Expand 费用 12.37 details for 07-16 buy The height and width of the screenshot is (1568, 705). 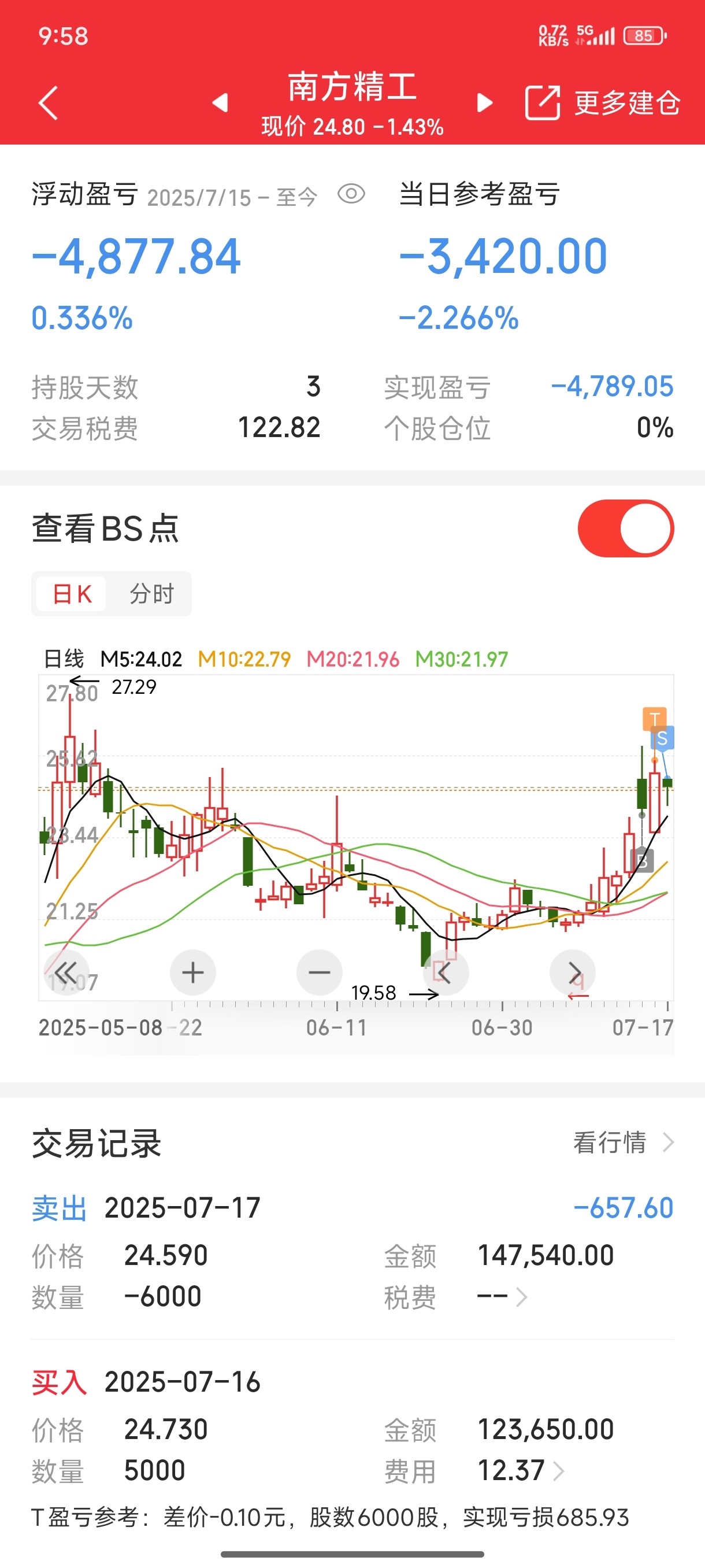tap(521, 1471)
